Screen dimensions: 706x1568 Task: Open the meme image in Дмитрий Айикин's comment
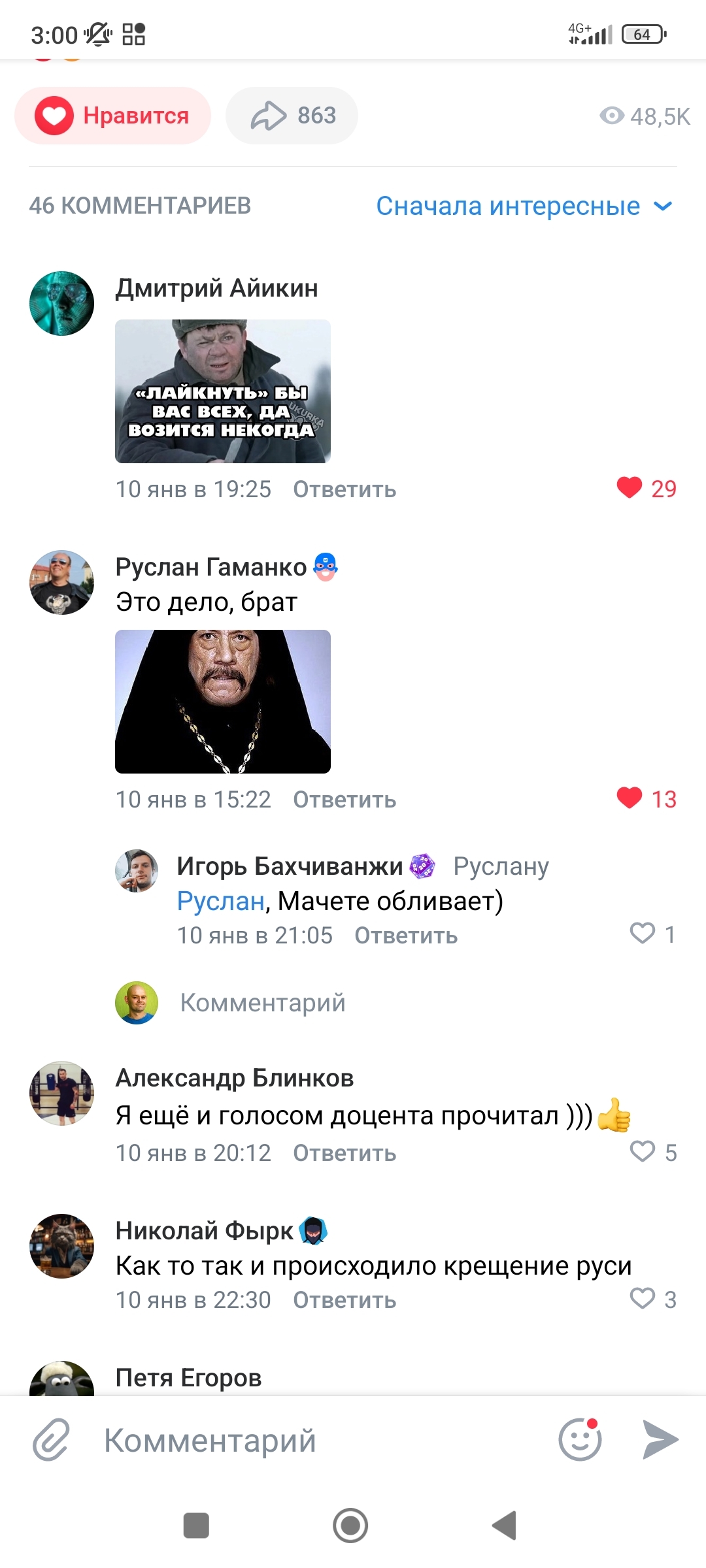pyautogui.click(x=222, y=391)
